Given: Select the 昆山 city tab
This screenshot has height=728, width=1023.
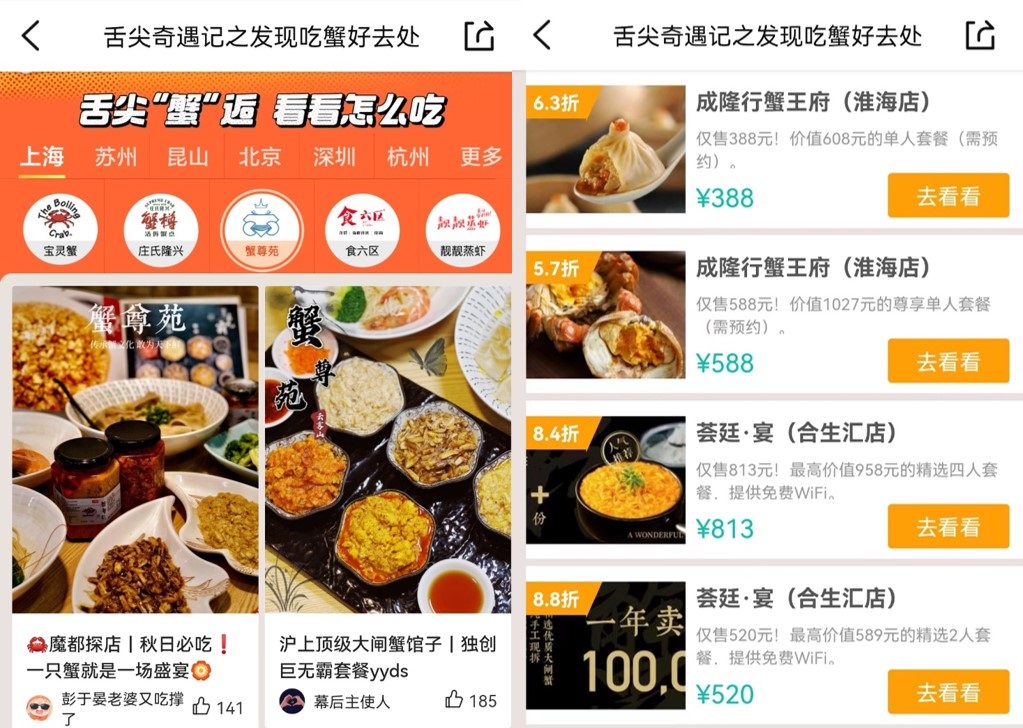Looking at the screenshot, I should pos(187,157).
